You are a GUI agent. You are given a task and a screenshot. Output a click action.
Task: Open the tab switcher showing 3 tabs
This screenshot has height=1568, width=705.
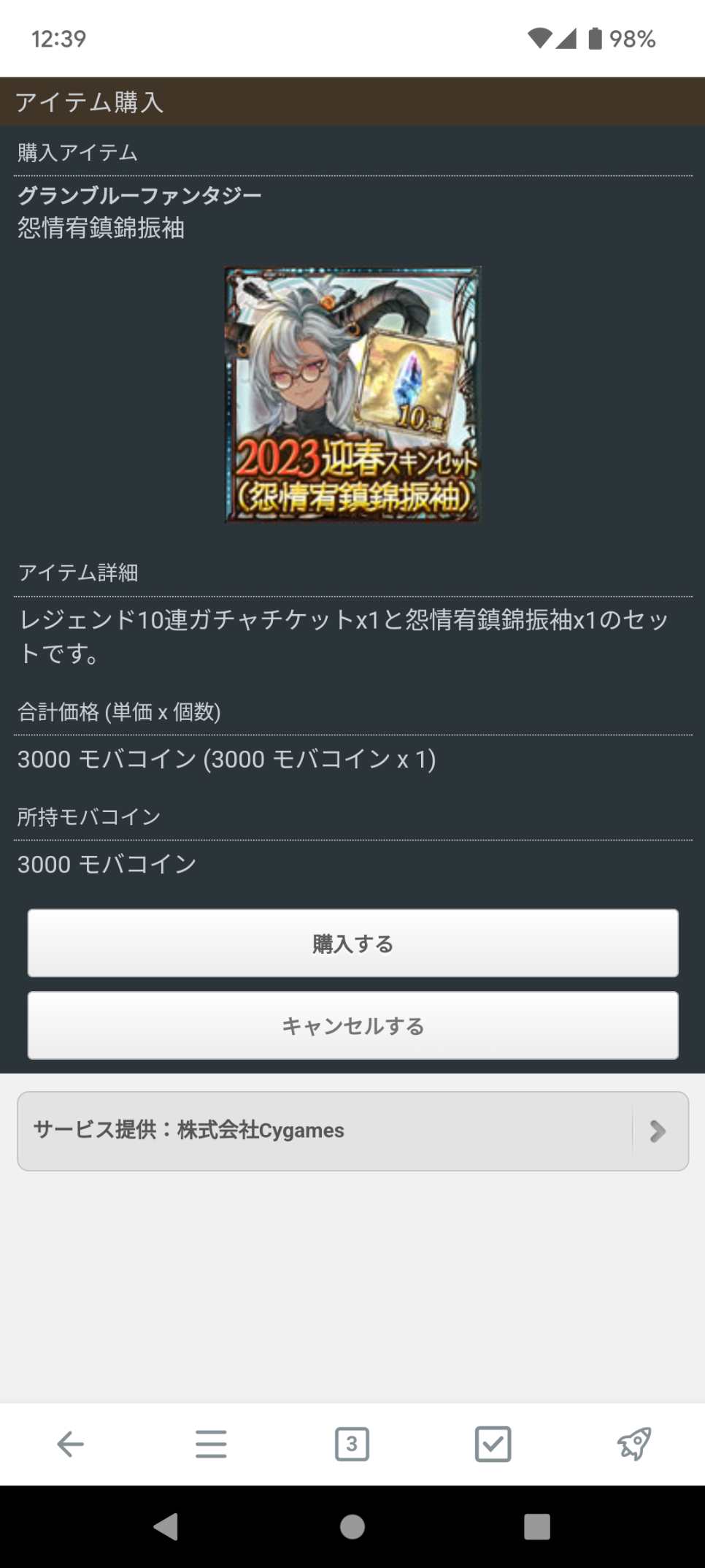click(x=352, y=1444)
